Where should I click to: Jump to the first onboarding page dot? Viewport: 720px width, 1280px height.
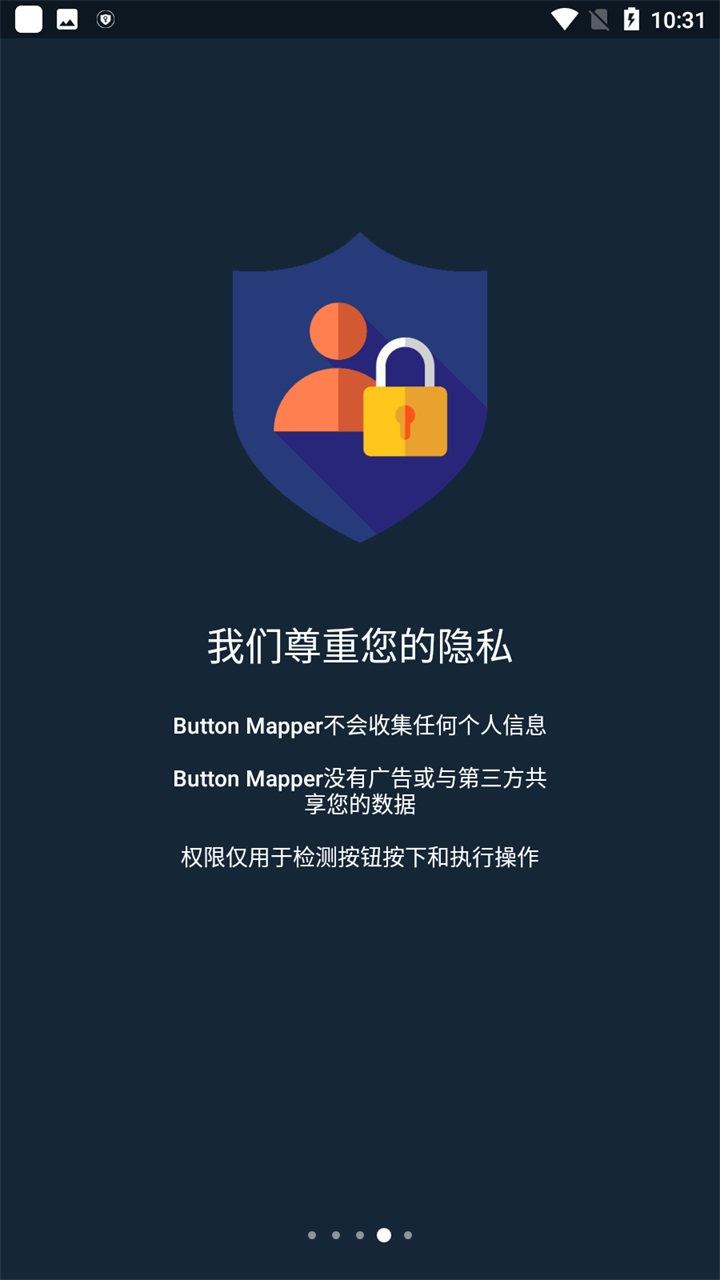point(312,1235)
